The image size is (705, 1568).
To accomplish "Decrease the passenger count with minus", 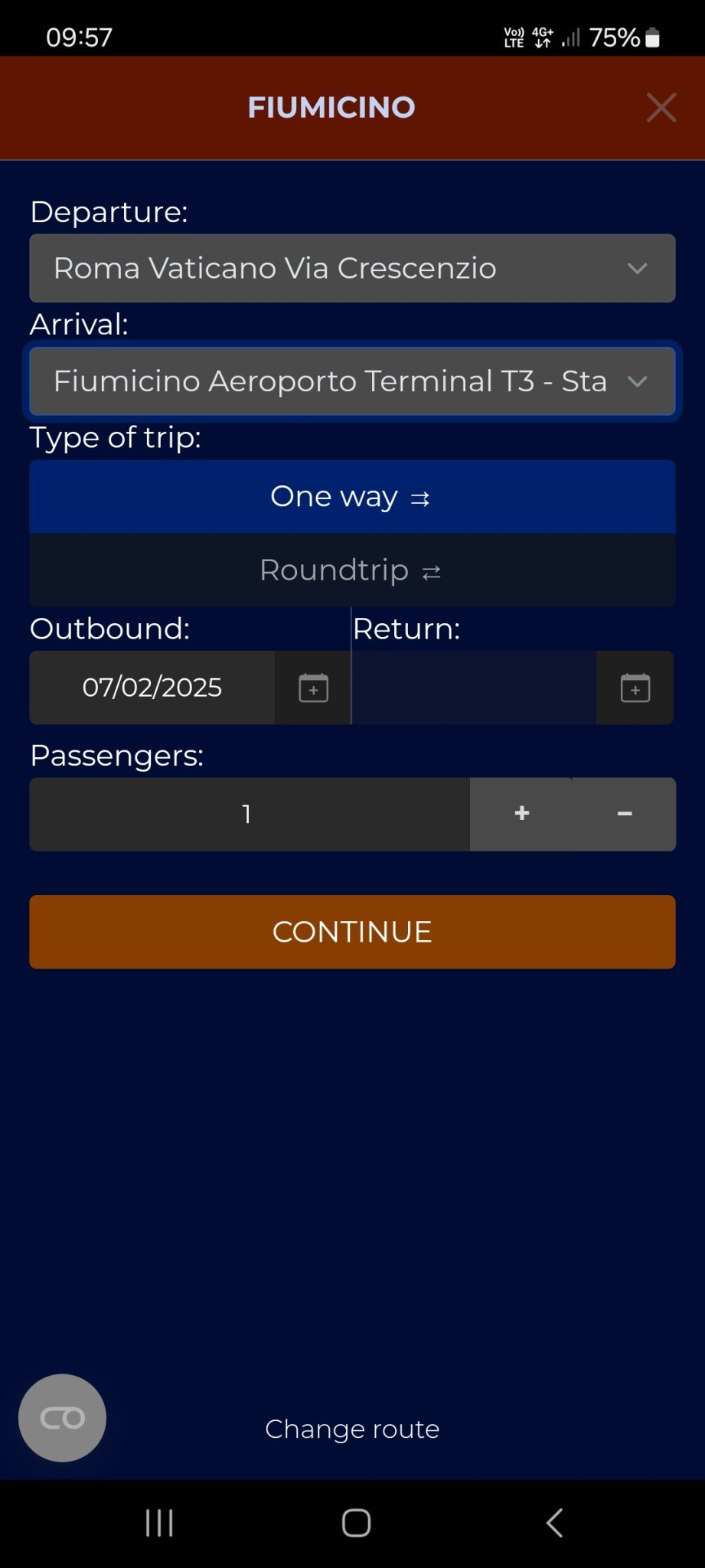I will pos(625,814).
